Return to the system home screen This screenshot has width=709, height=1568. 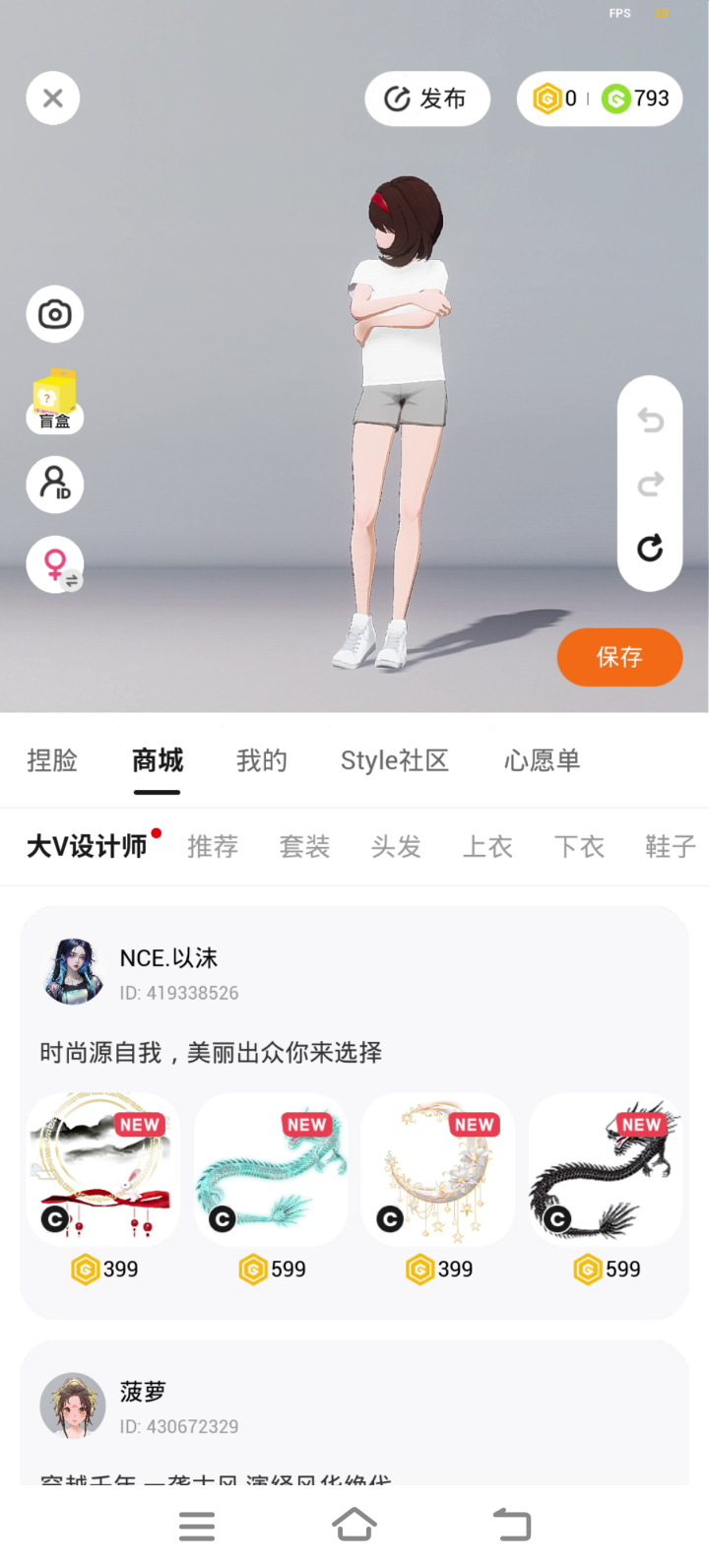coord(354,1526)
